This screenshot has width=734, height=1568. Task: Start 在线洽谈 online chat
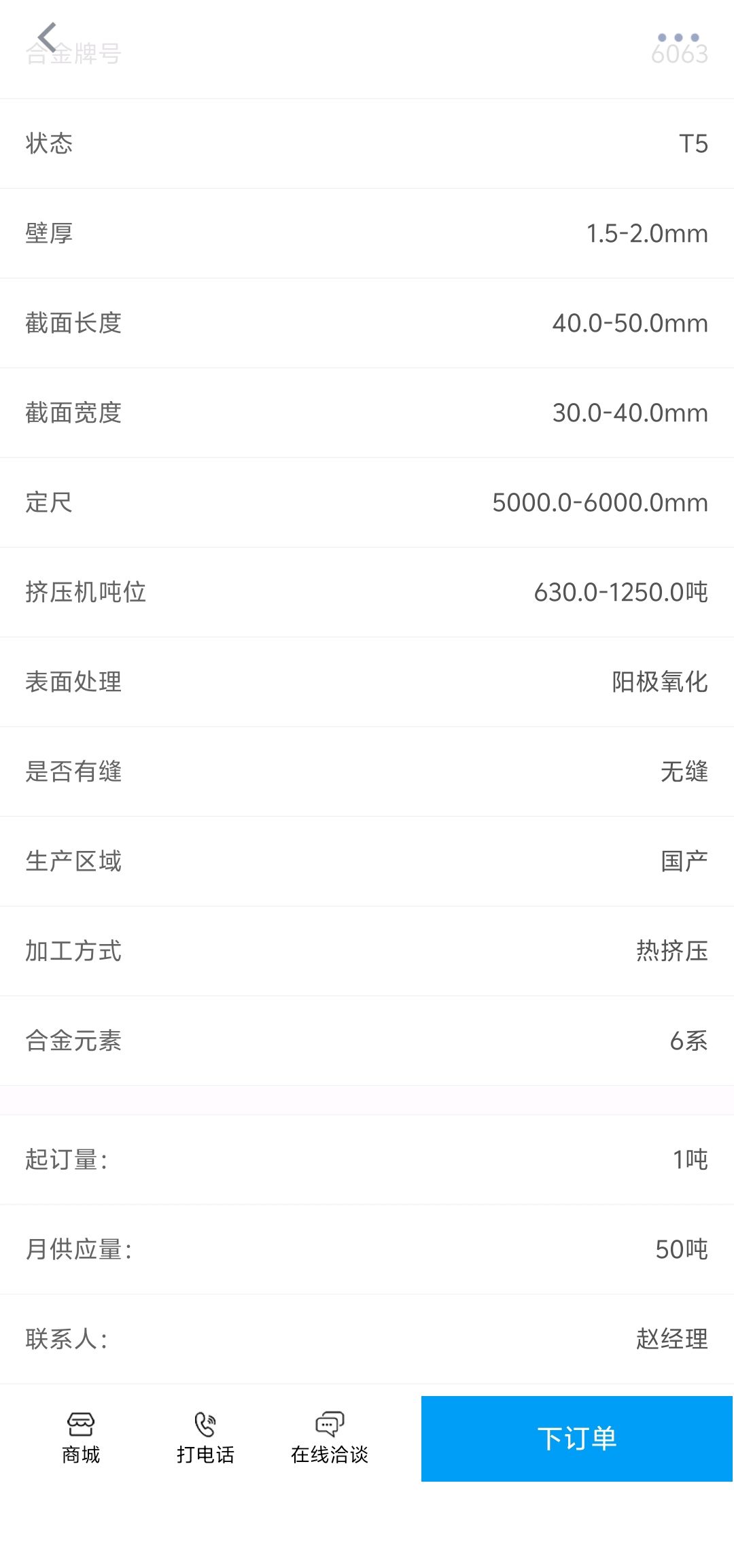[330, 1438]
